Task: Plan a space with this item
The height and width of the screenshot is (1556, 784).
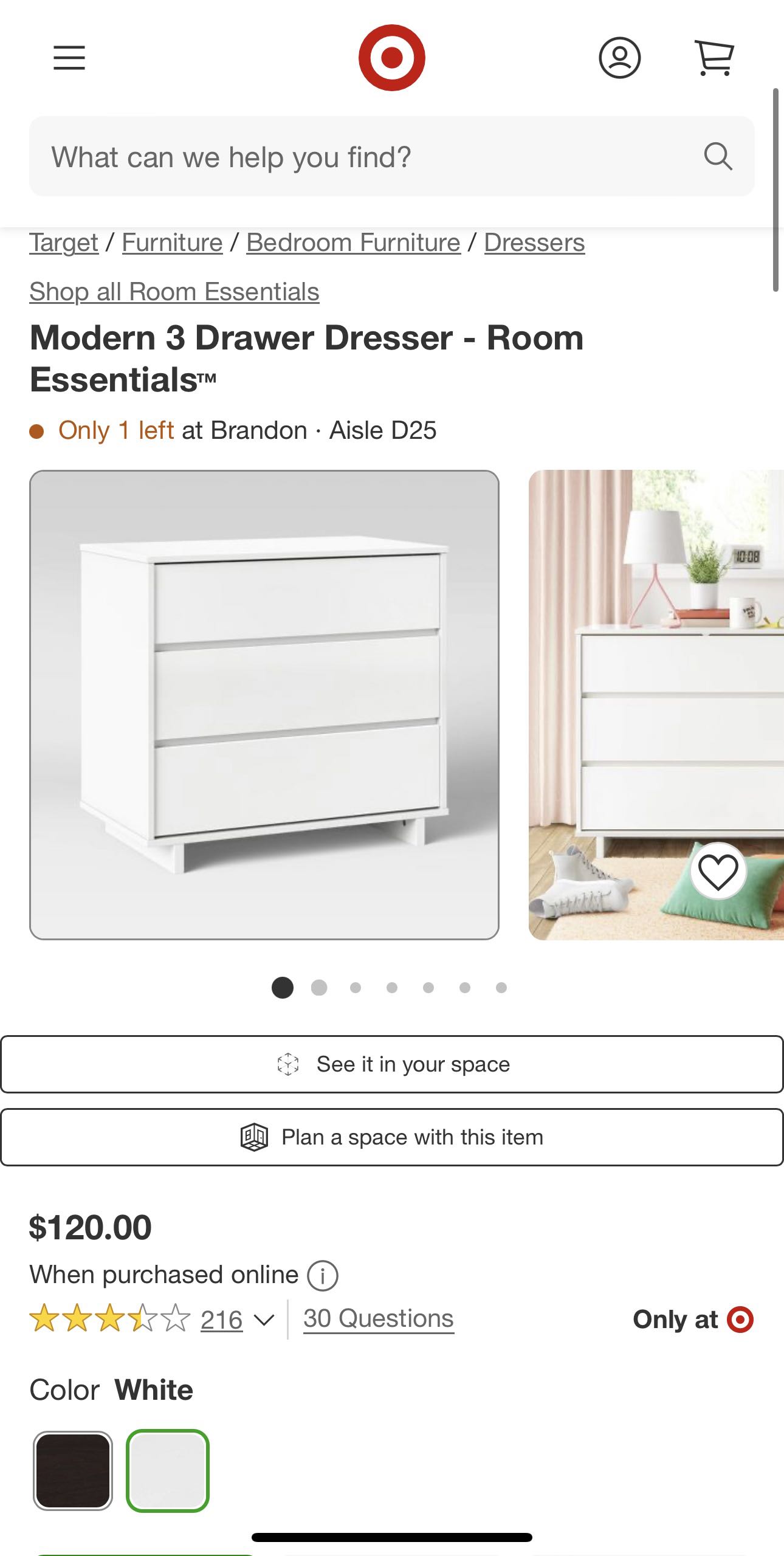Action: 392,1137
